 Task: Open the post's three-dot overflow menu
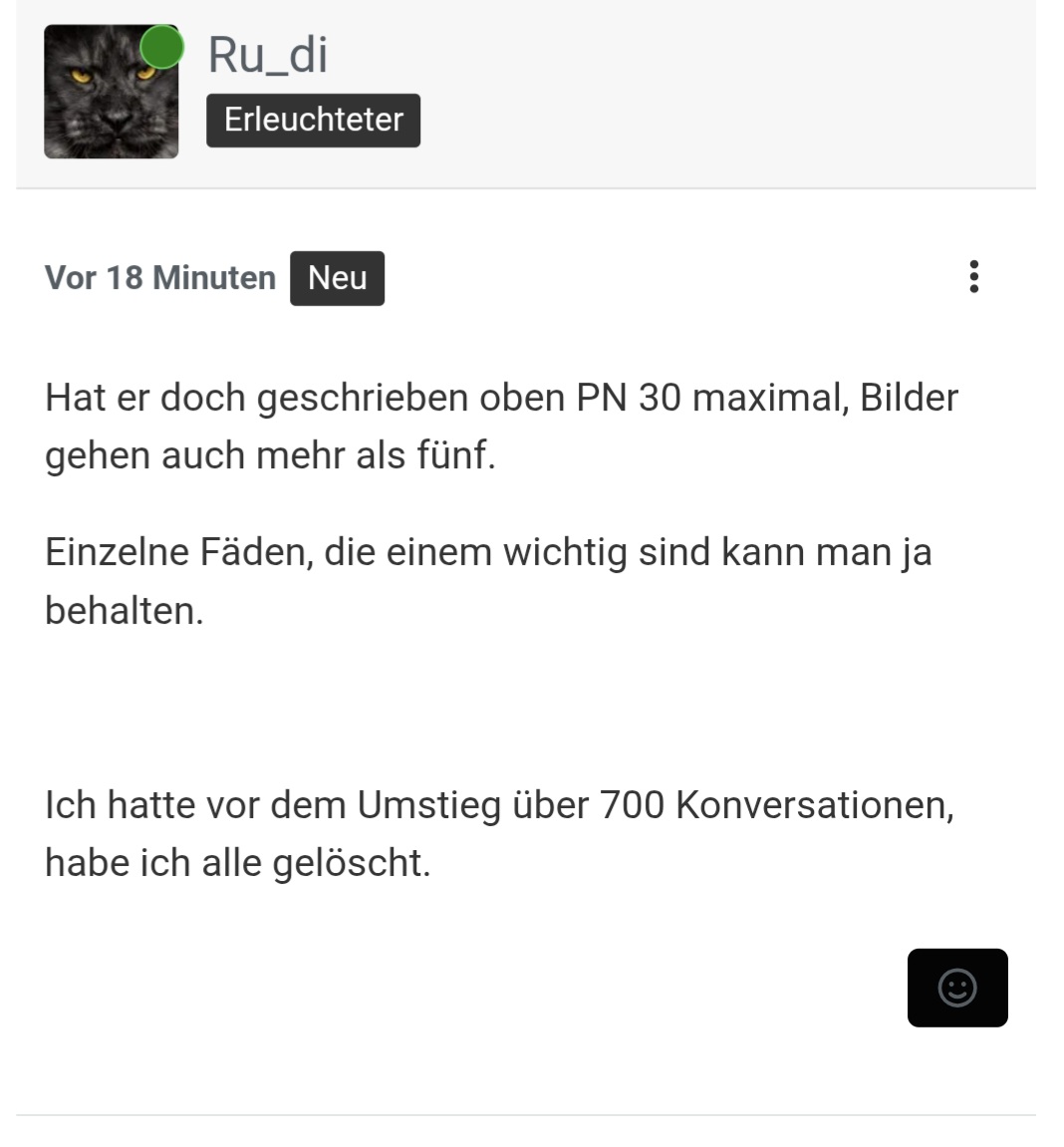click(973, 277)
